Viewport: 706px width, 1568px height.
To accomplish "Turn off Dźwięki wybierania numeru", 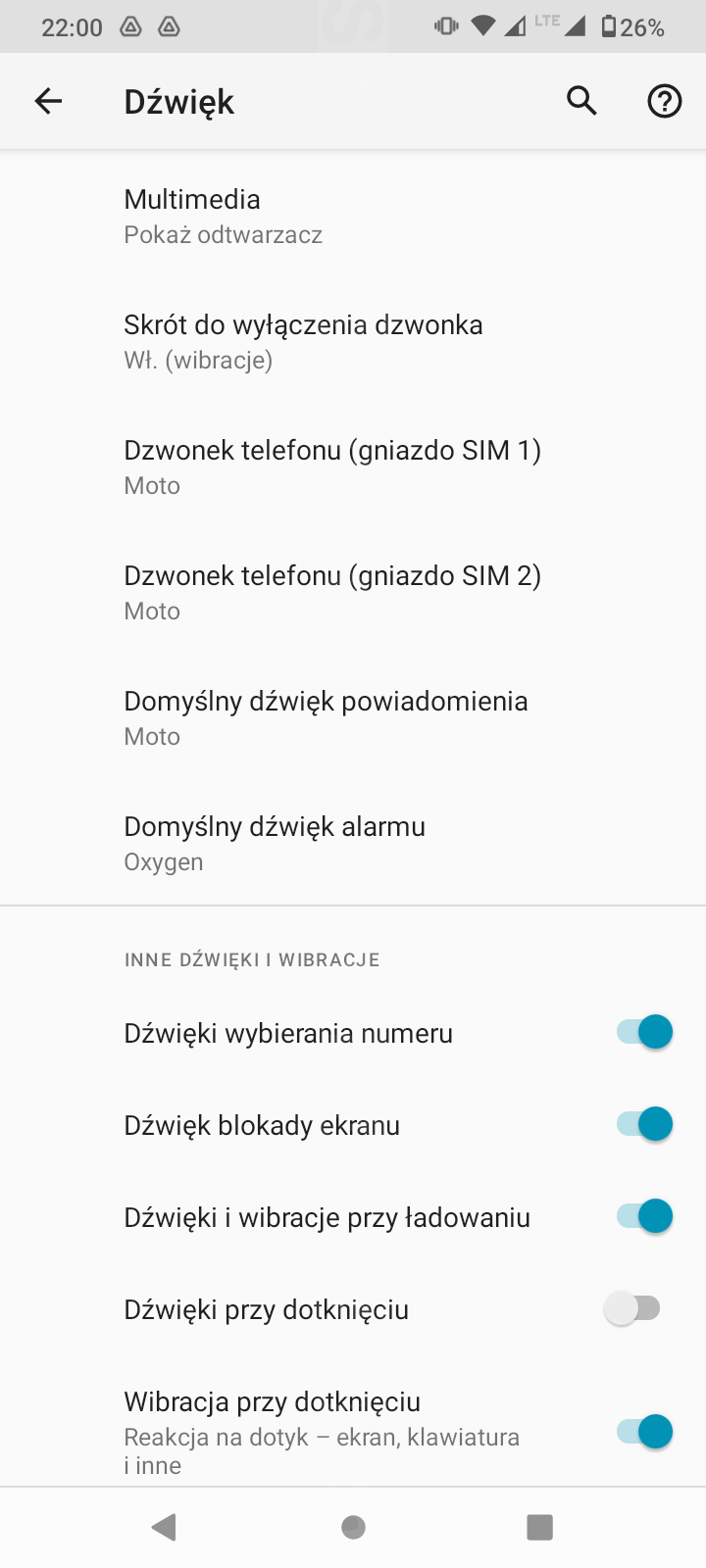I will pyautogui.click(x=644, y=1032).
